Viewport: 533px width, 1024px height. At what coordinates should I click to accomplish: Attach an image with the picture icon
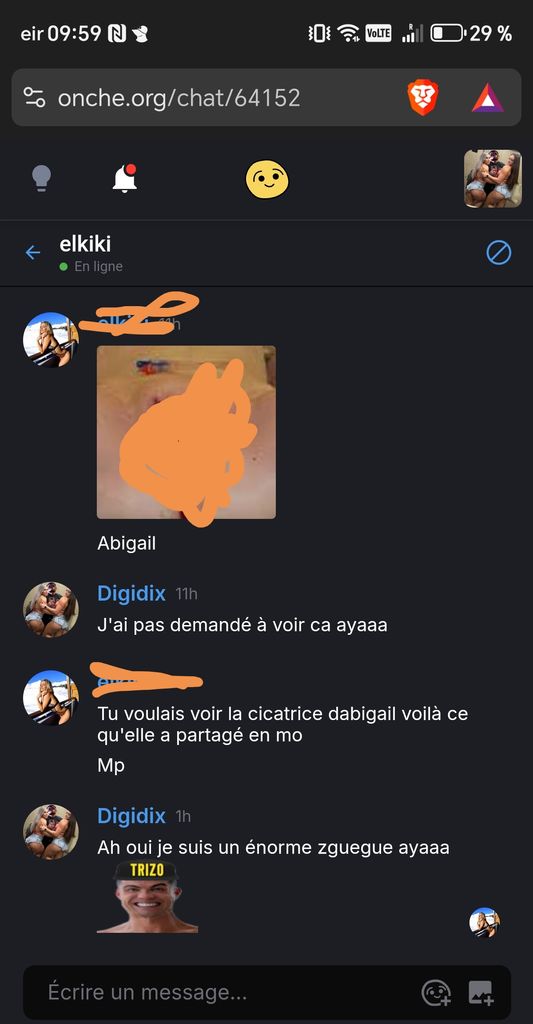coord(481,993)
